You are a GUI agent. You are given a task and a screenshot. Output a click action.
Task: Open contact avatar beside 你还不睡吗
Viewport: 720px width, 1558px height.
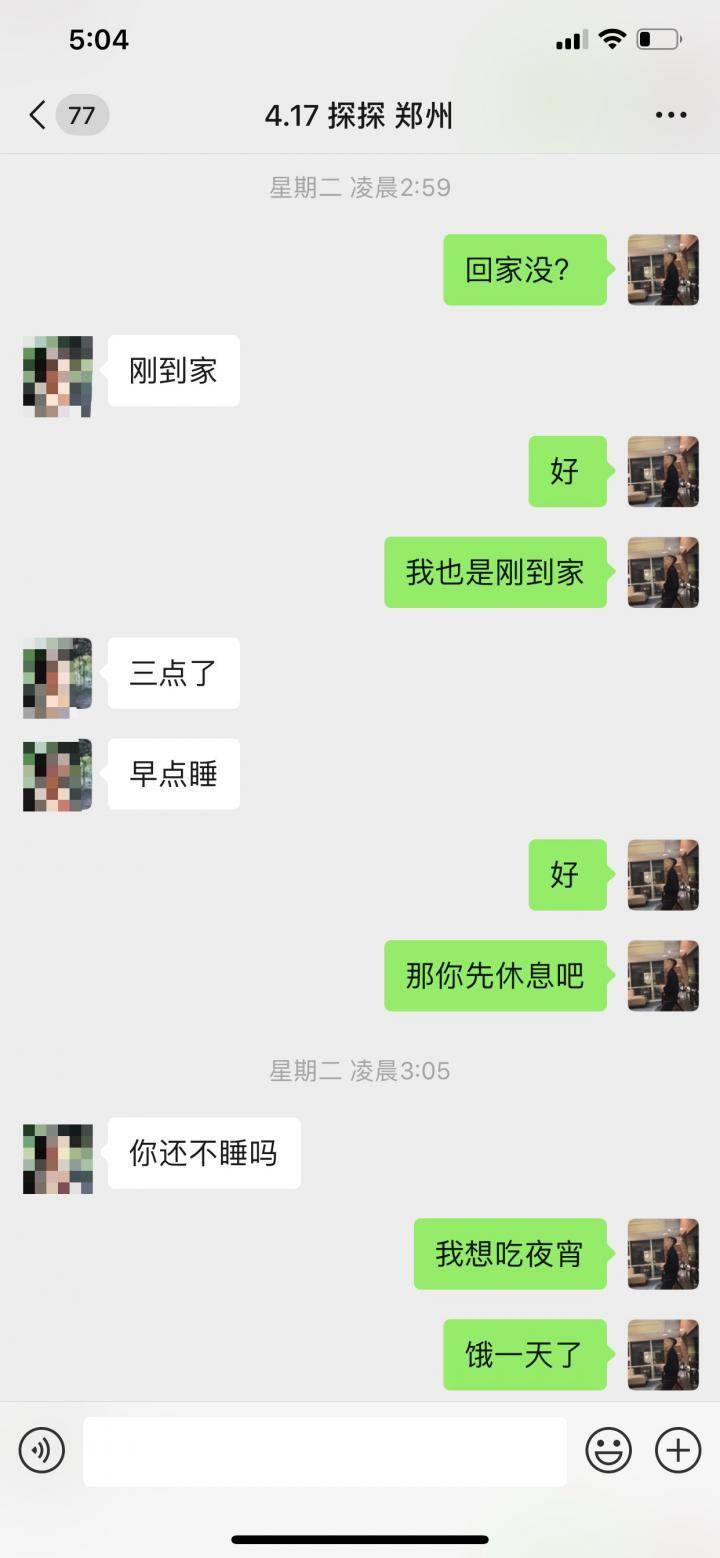(58, 1157)
